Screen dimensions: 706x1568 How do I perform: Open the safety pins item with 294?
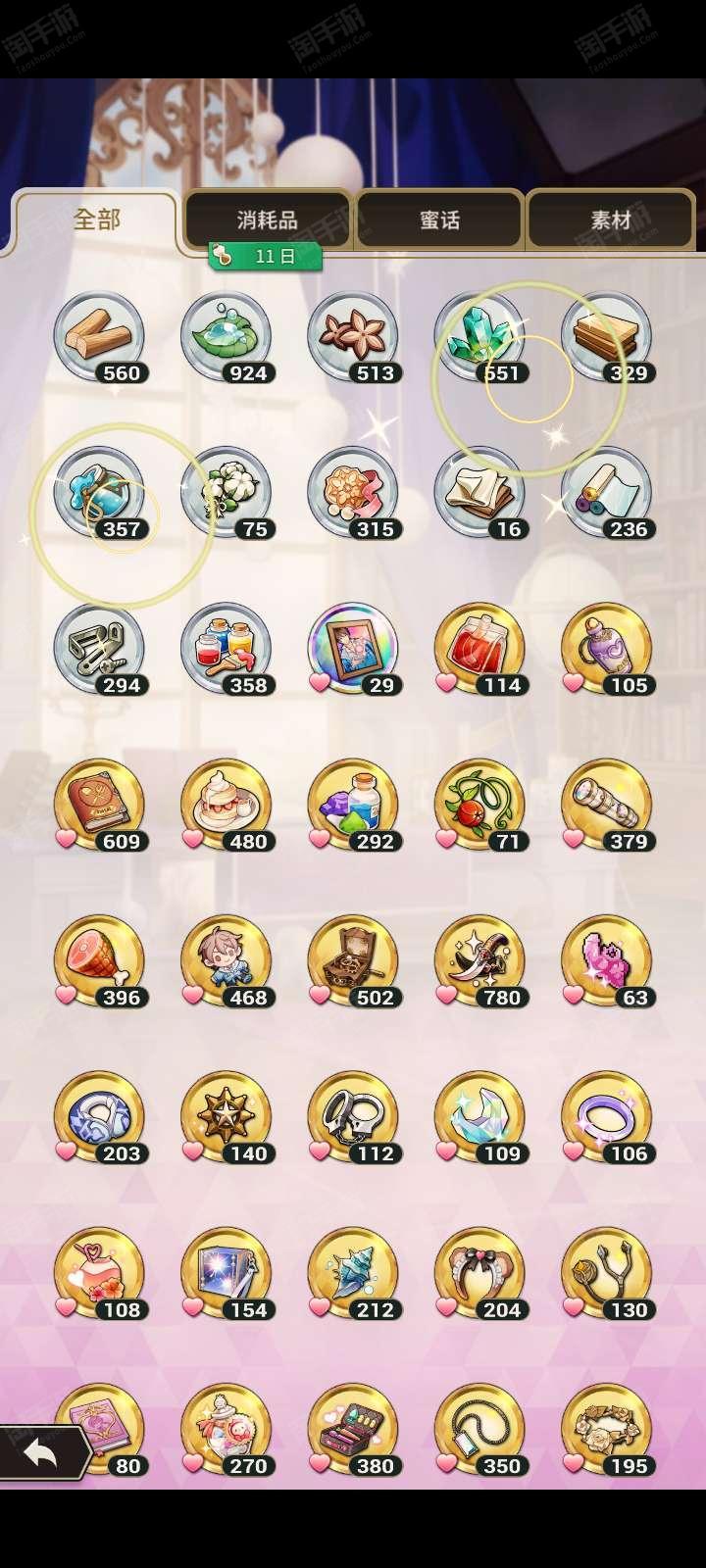[x=99, y=650]
